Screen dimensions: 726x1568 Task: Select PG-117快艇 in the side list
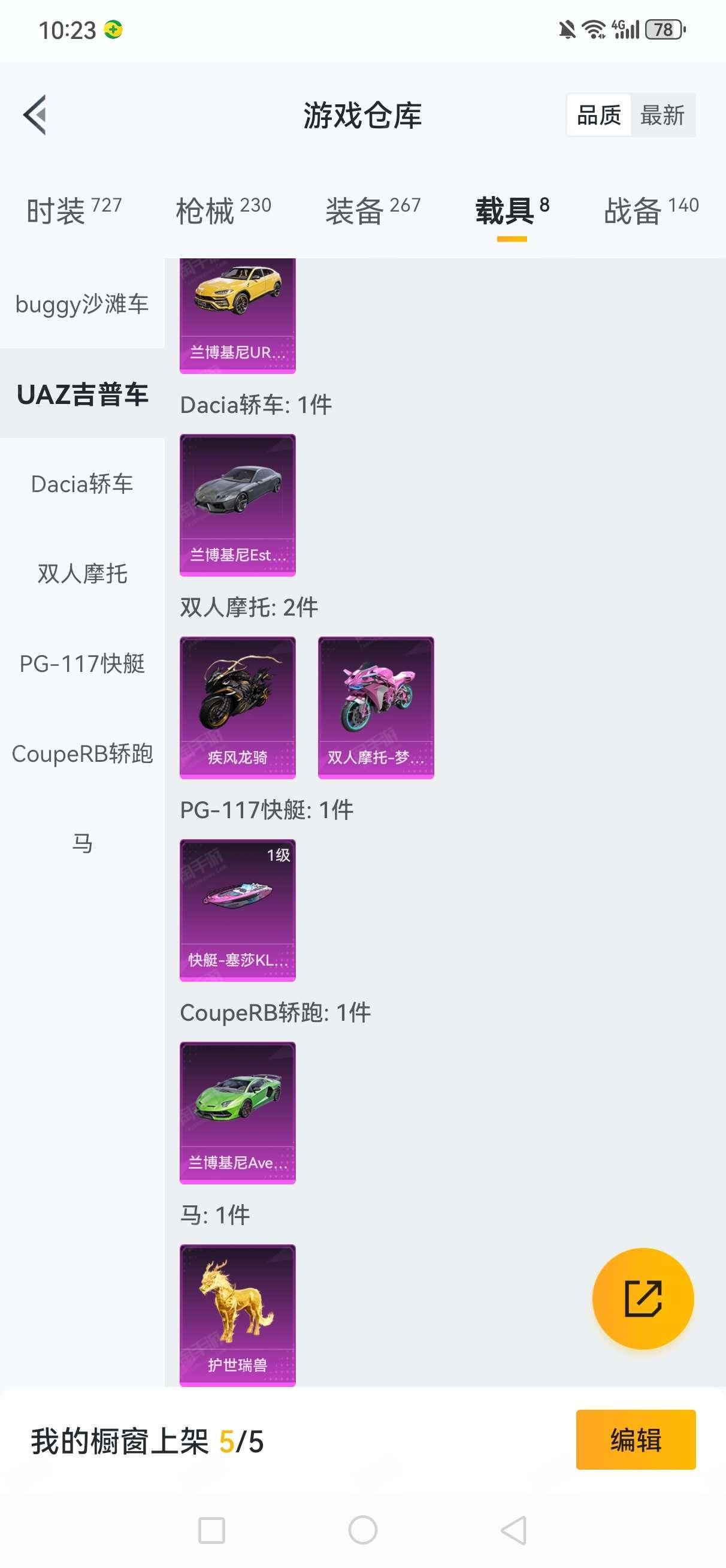(x=82, y=664)
